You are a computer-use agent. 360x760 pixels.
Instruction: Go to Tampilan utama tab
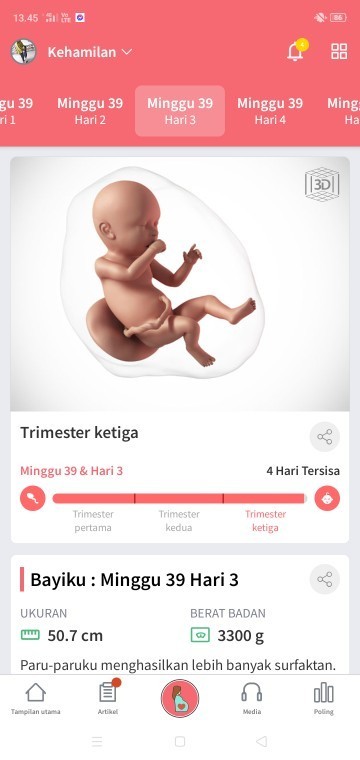(36, 699)
